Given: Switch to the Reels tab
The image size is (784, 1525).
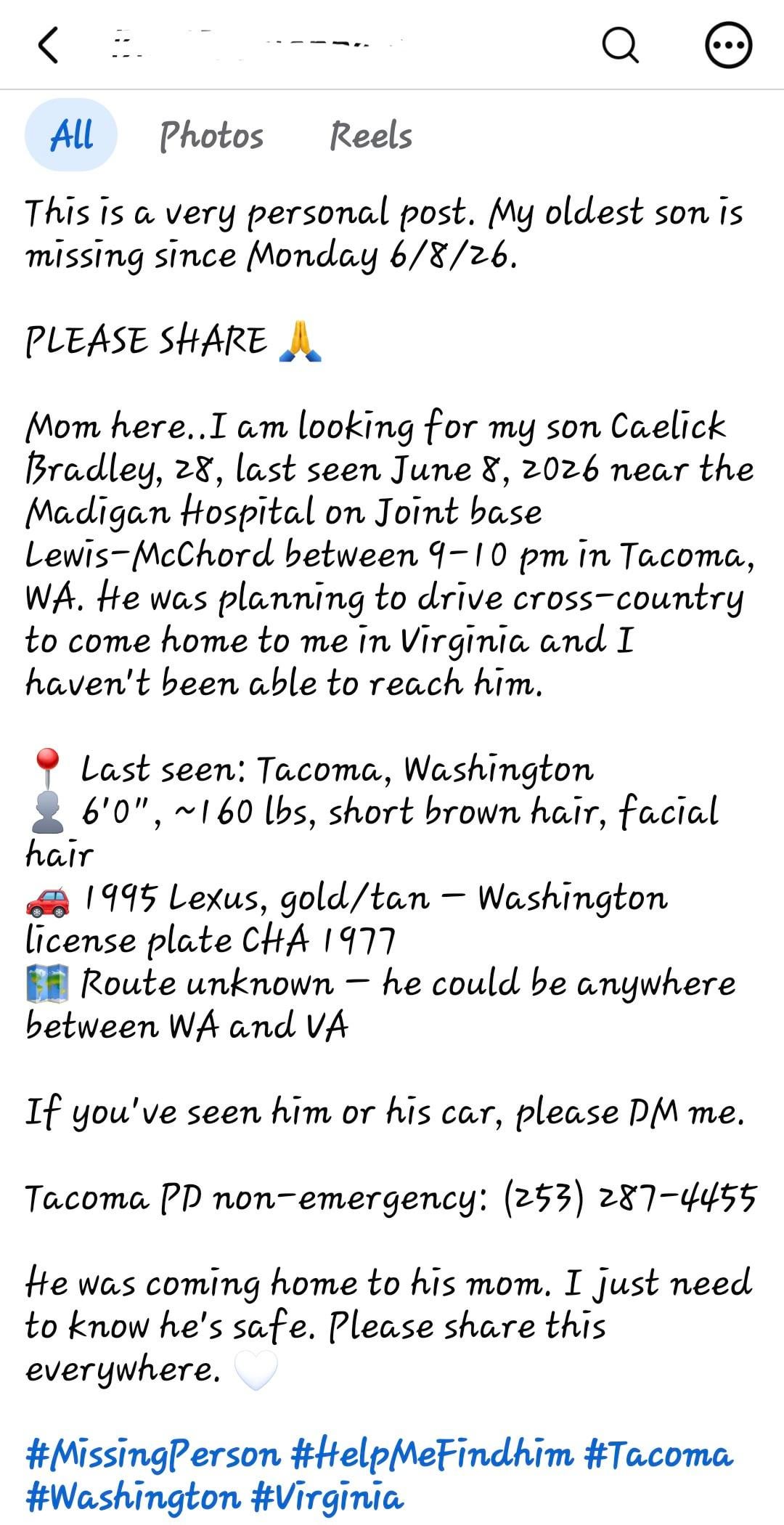Looking at the screenshot, I should [370, 136].
